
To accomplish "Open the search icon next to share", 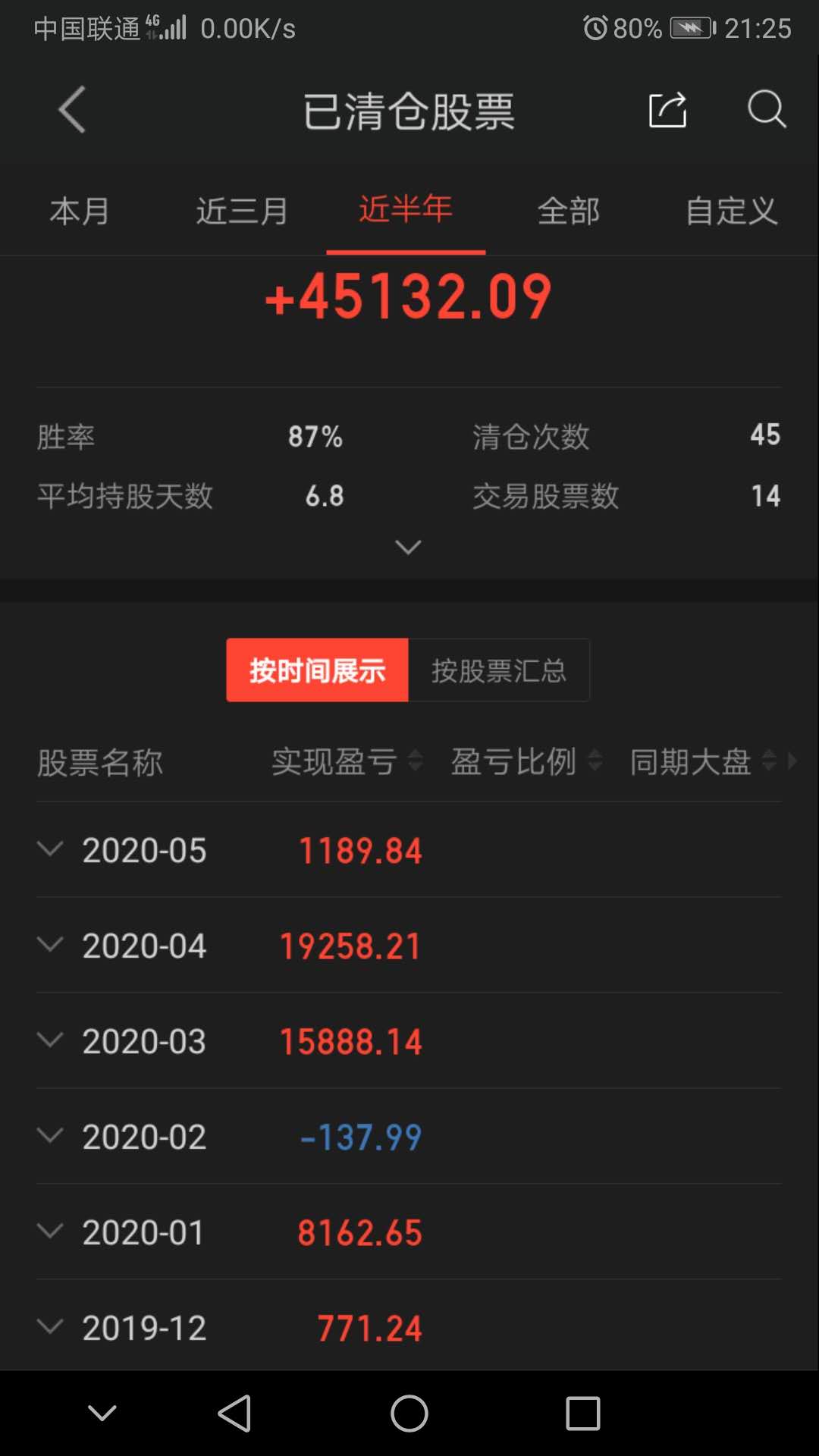I will pos(768,109).
